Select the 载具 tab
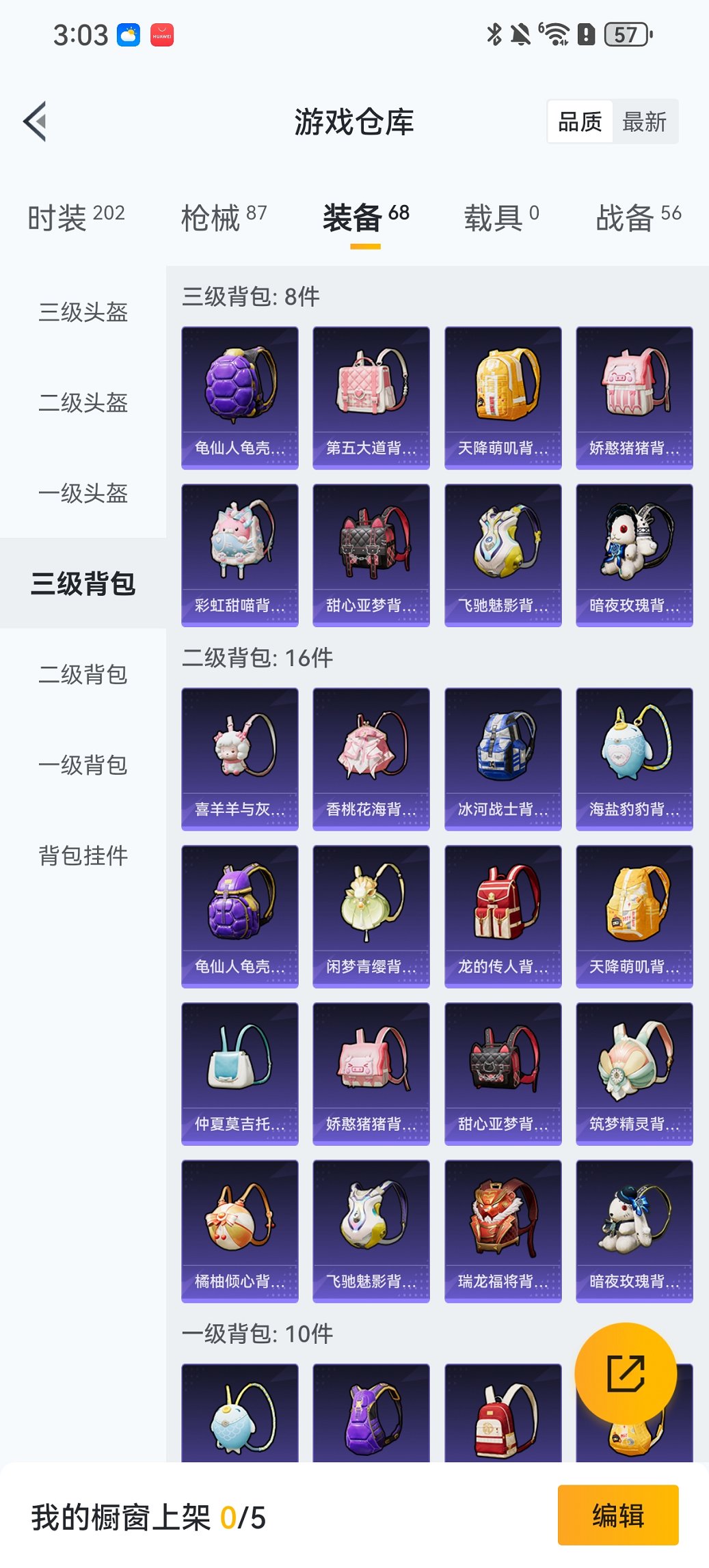 click(x=495, y=216)
